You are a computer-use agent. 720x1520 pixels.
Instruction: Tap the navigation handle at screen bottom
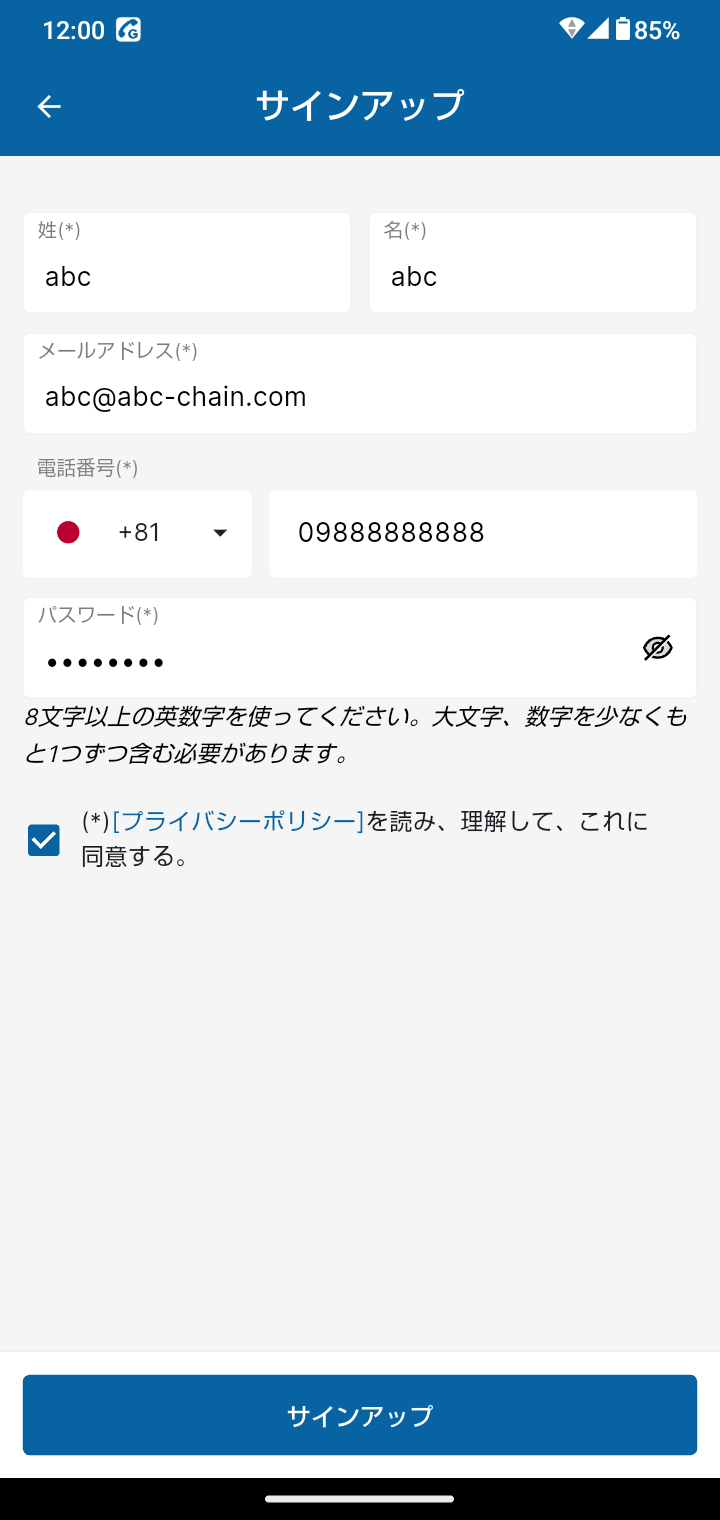(360, 1500)
